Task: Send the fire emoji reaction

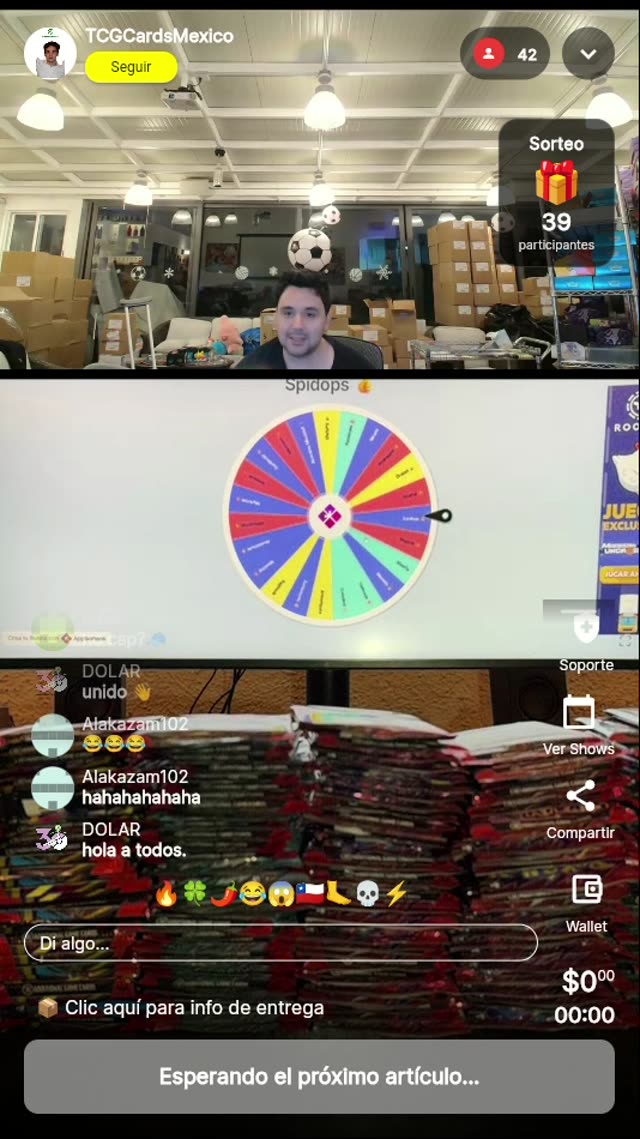Action: [166, 893]
